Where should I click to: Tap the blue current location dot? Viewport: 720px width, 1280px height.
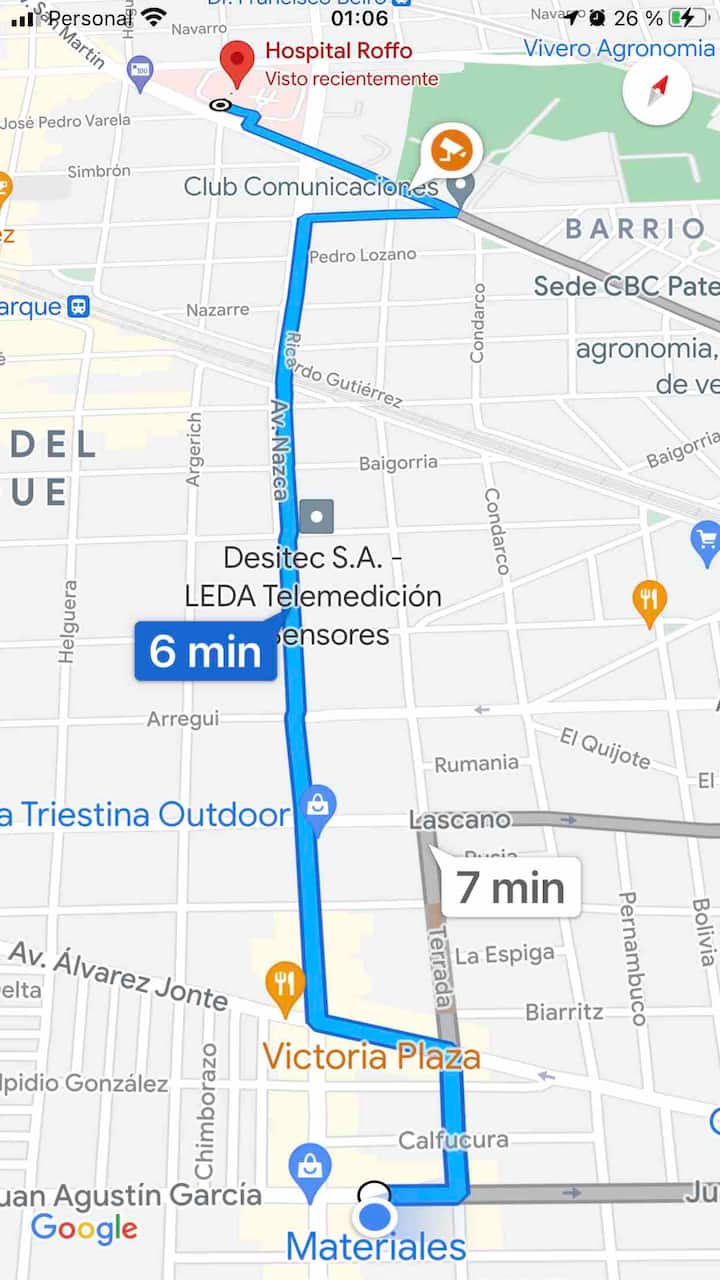tap(375, 1217)
